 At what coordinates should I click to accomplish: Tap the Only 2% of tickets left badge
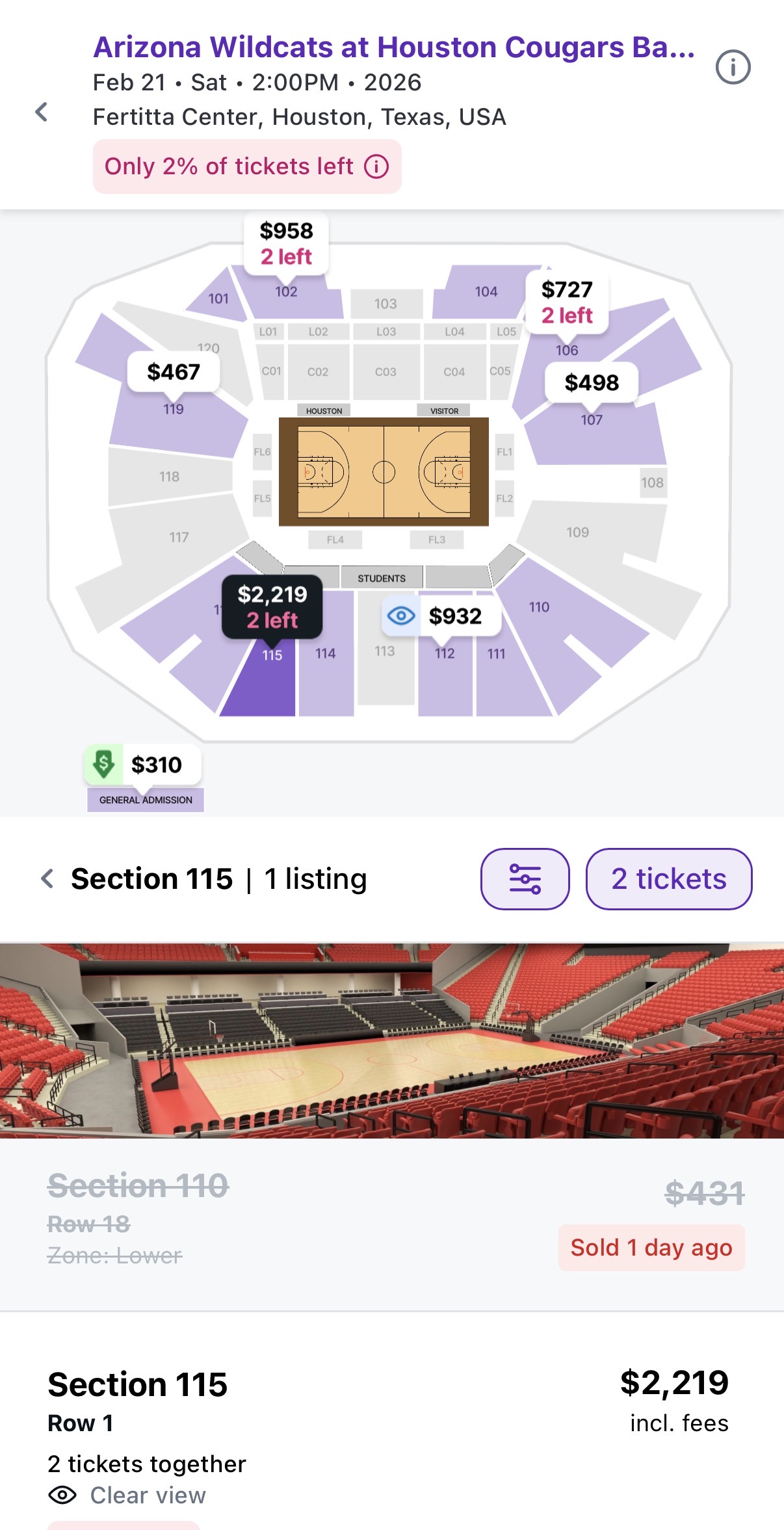(247, 166)
